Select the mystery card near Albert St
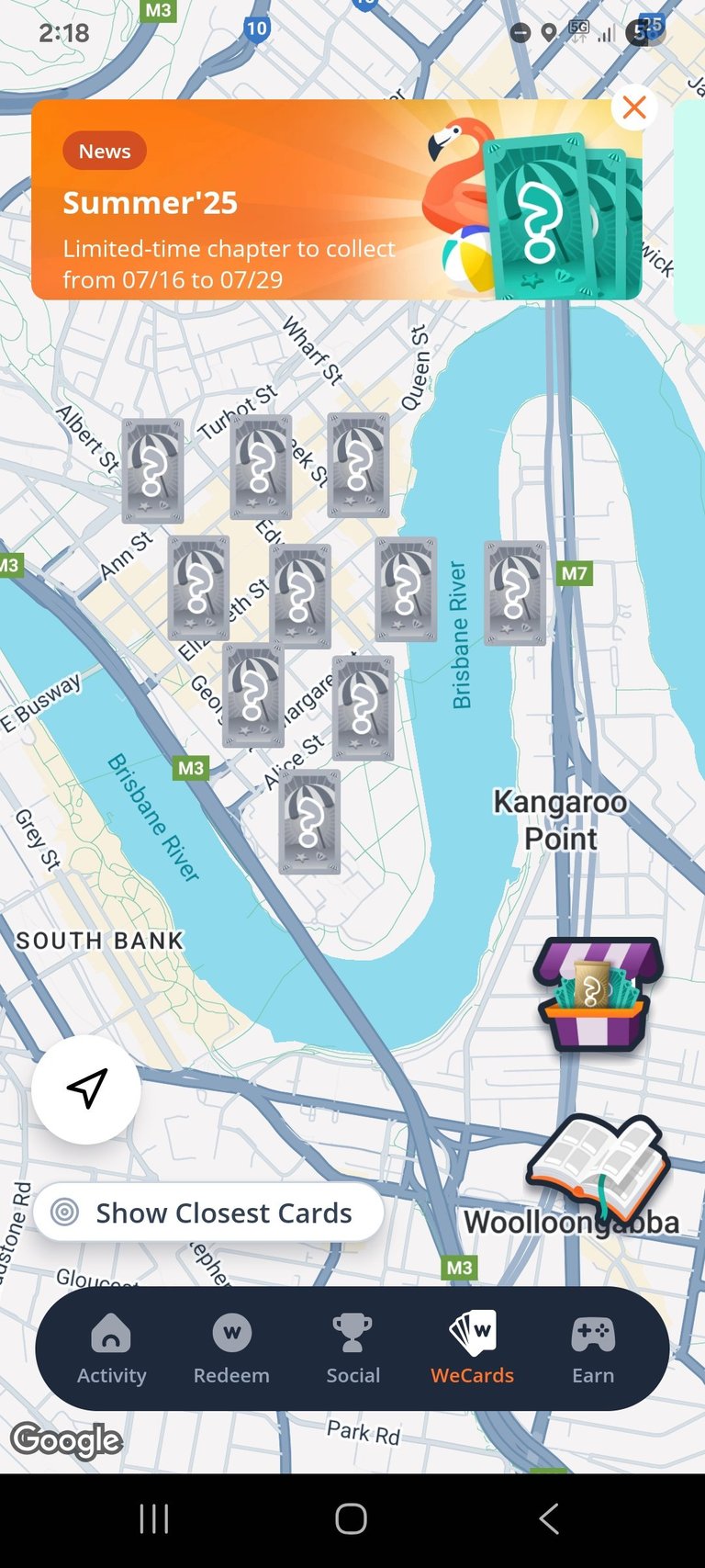This screenshot has height=1568, width=705. [152, 471]
